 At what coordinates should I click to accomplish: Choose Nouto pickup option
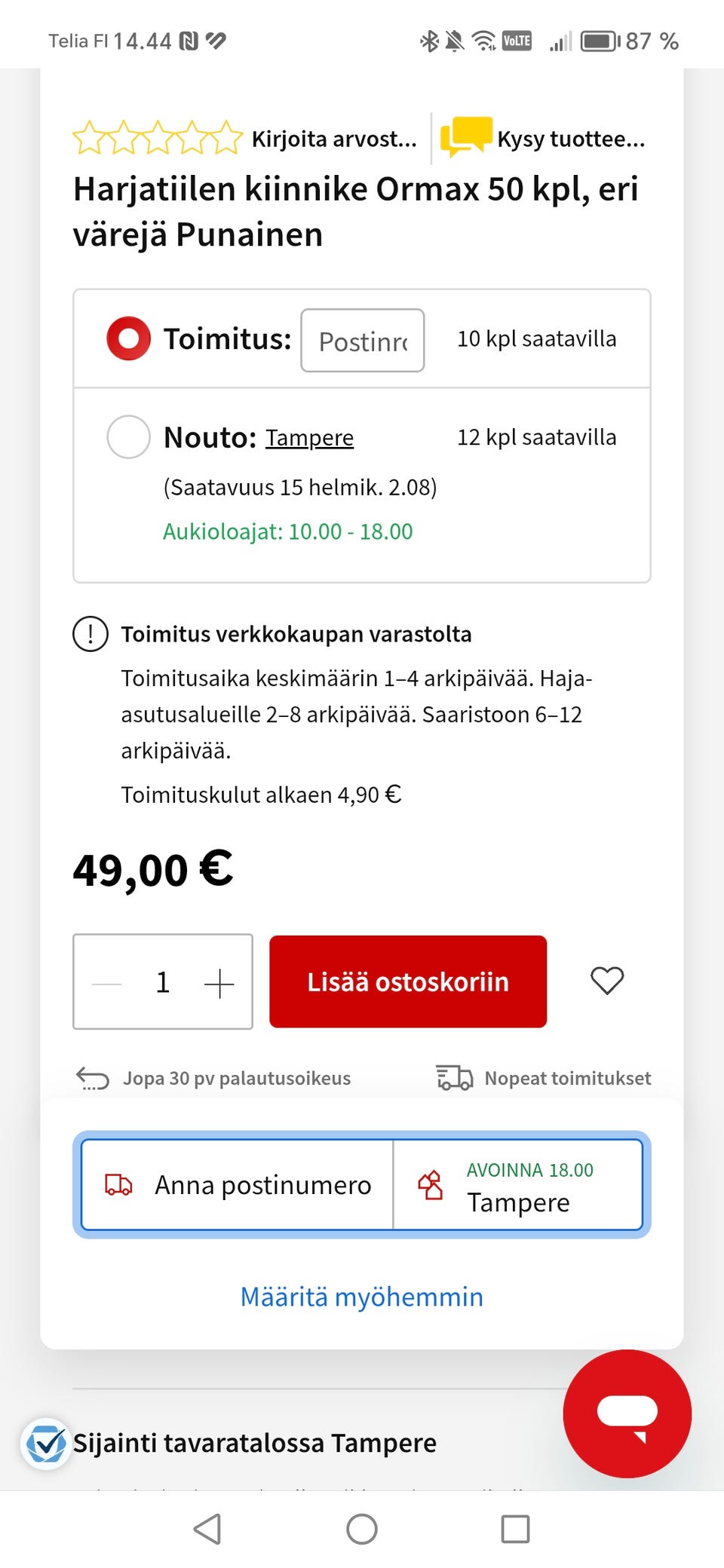tap(127, 437)
